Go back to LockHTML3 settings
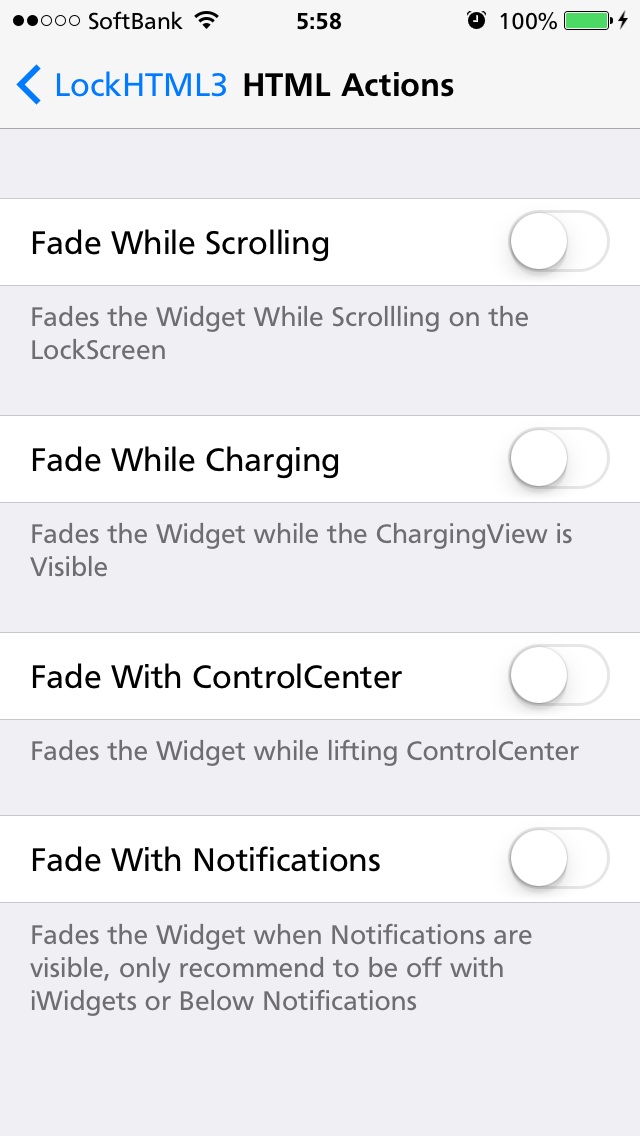Viewport: 640px width, 1136px height. [x=122, y=85]
